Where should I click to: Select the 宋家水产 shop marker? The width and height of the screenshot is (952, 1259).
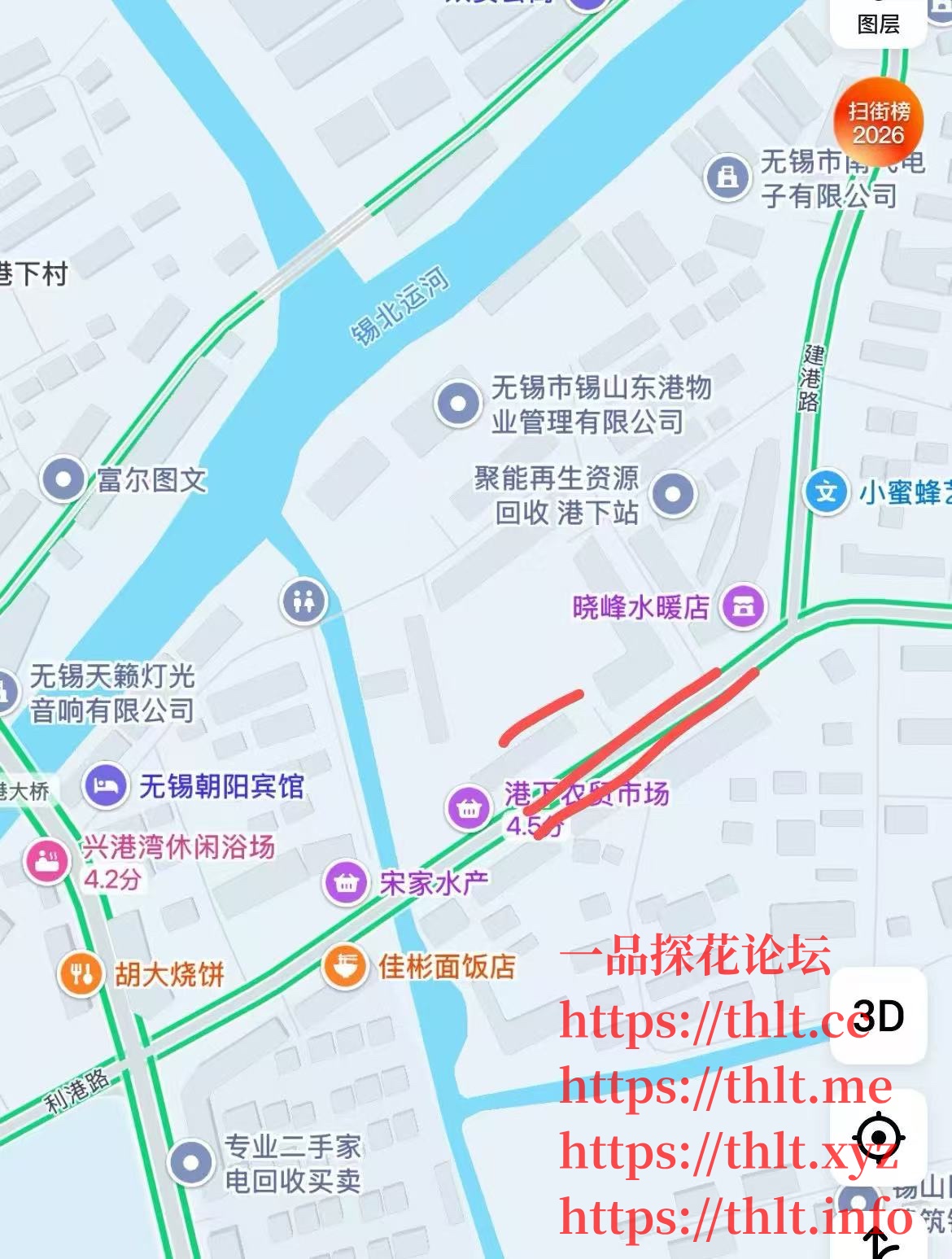click(347, 883)
